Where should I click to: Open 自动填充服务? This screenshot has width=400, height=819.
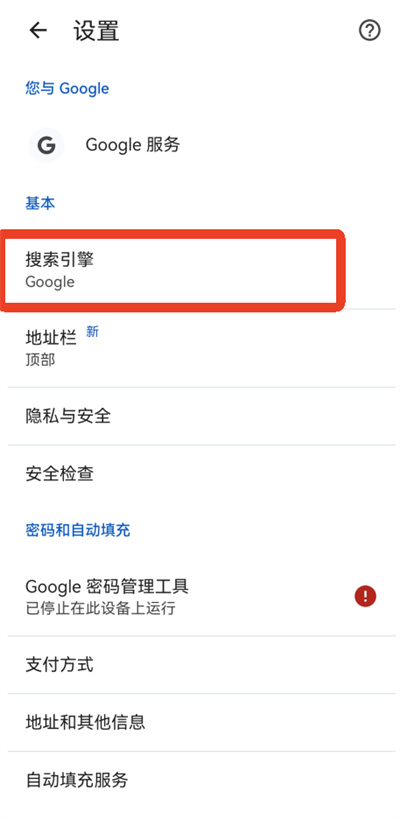[x=200, y=780]
